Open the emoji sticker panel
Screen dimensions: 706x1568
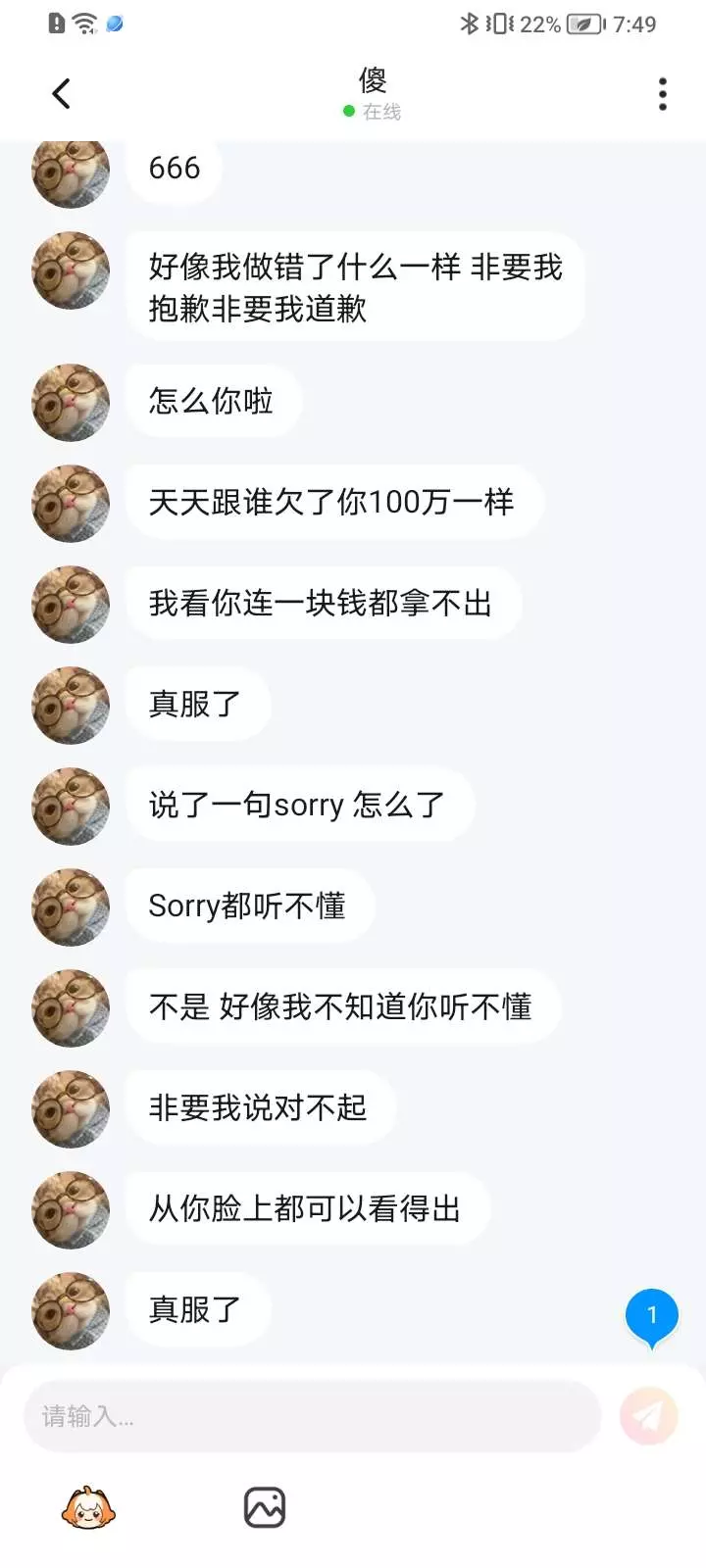click(88, 1507)
